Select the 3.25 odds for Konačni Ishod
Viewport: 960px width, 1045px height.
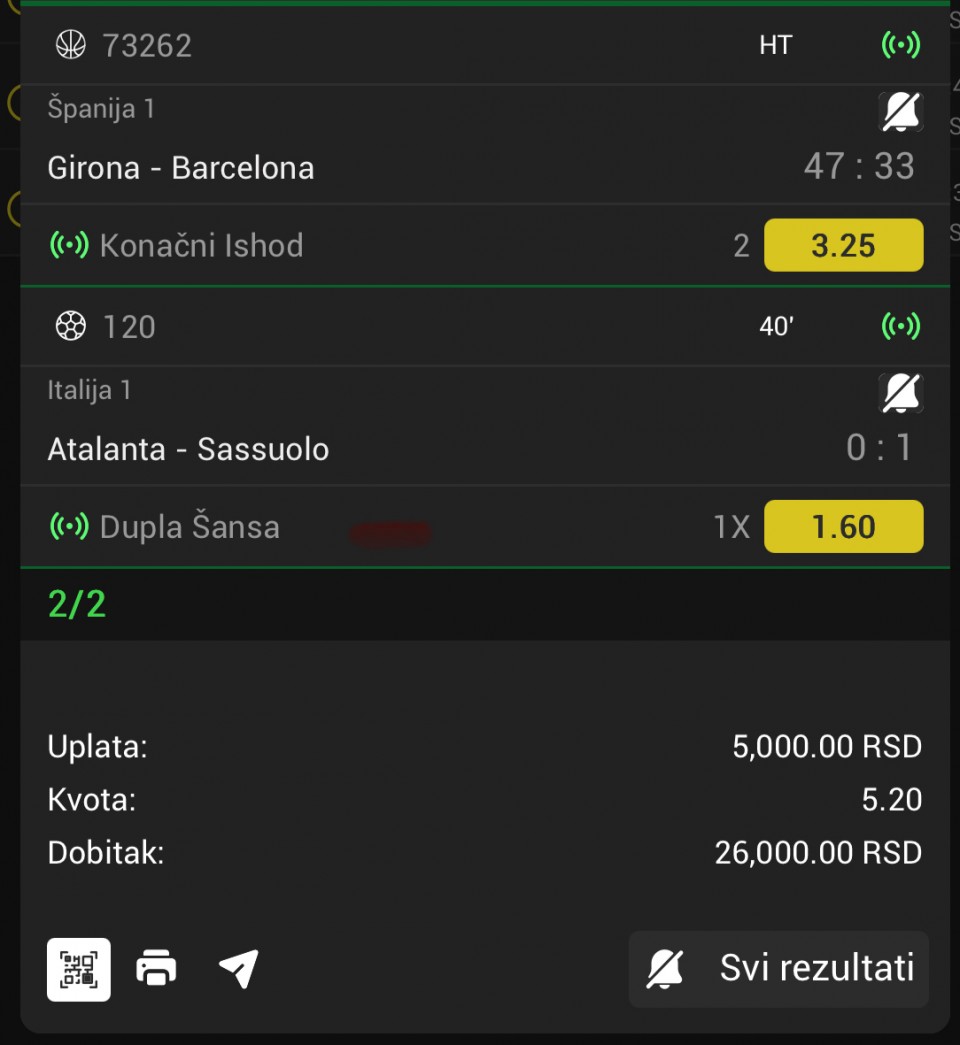[843, 245]
